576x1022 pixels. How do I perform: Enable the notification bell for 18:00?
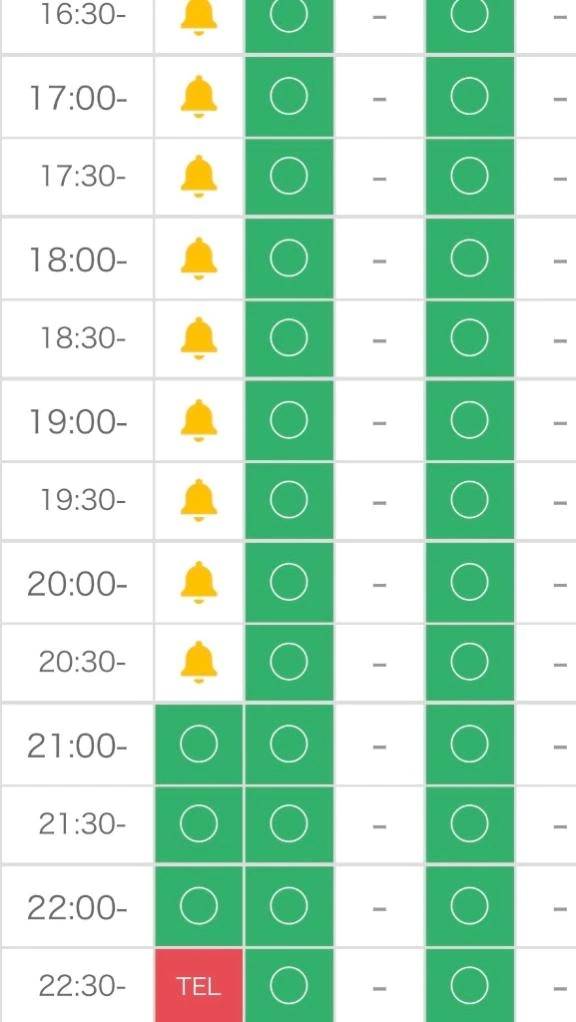199,259
